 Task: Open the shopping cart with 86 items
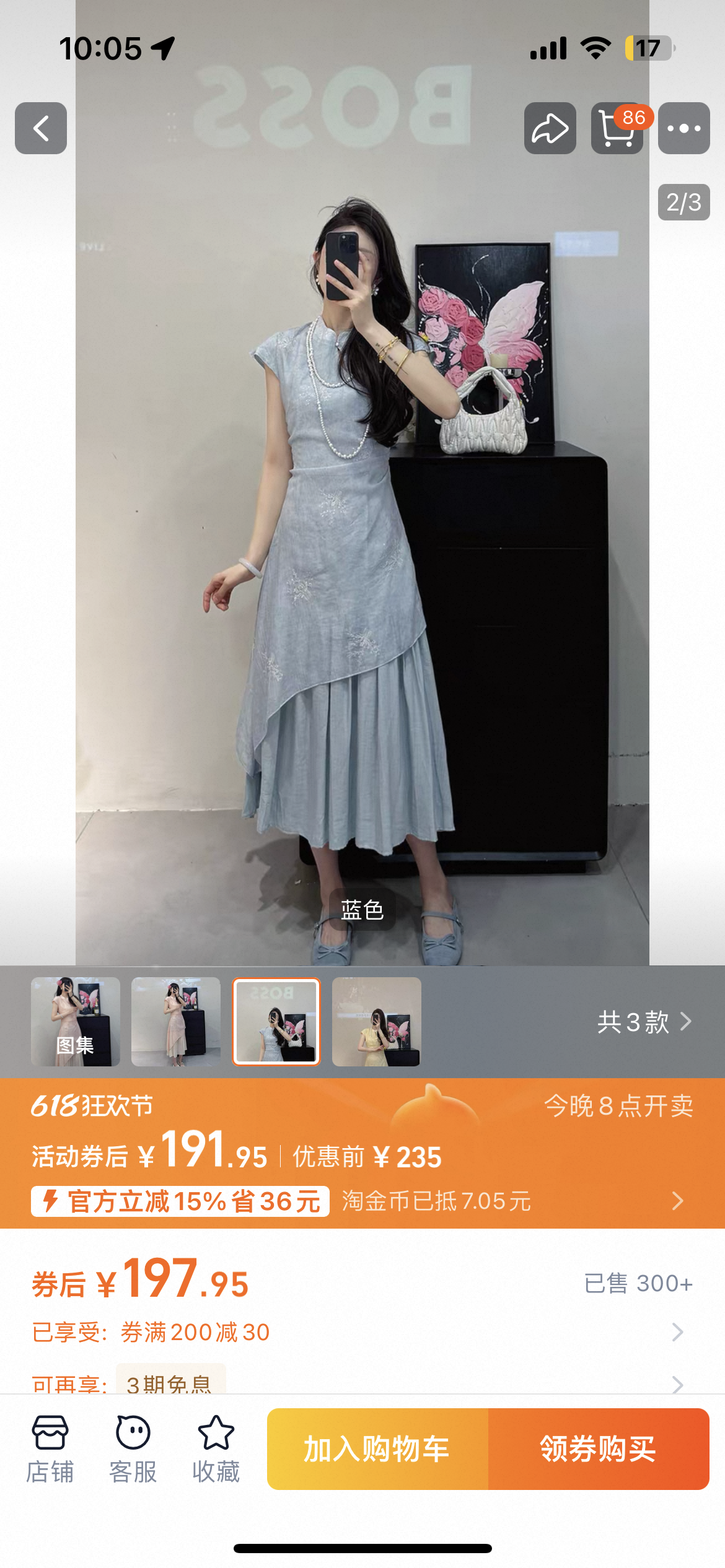click(x=617, y=128)
